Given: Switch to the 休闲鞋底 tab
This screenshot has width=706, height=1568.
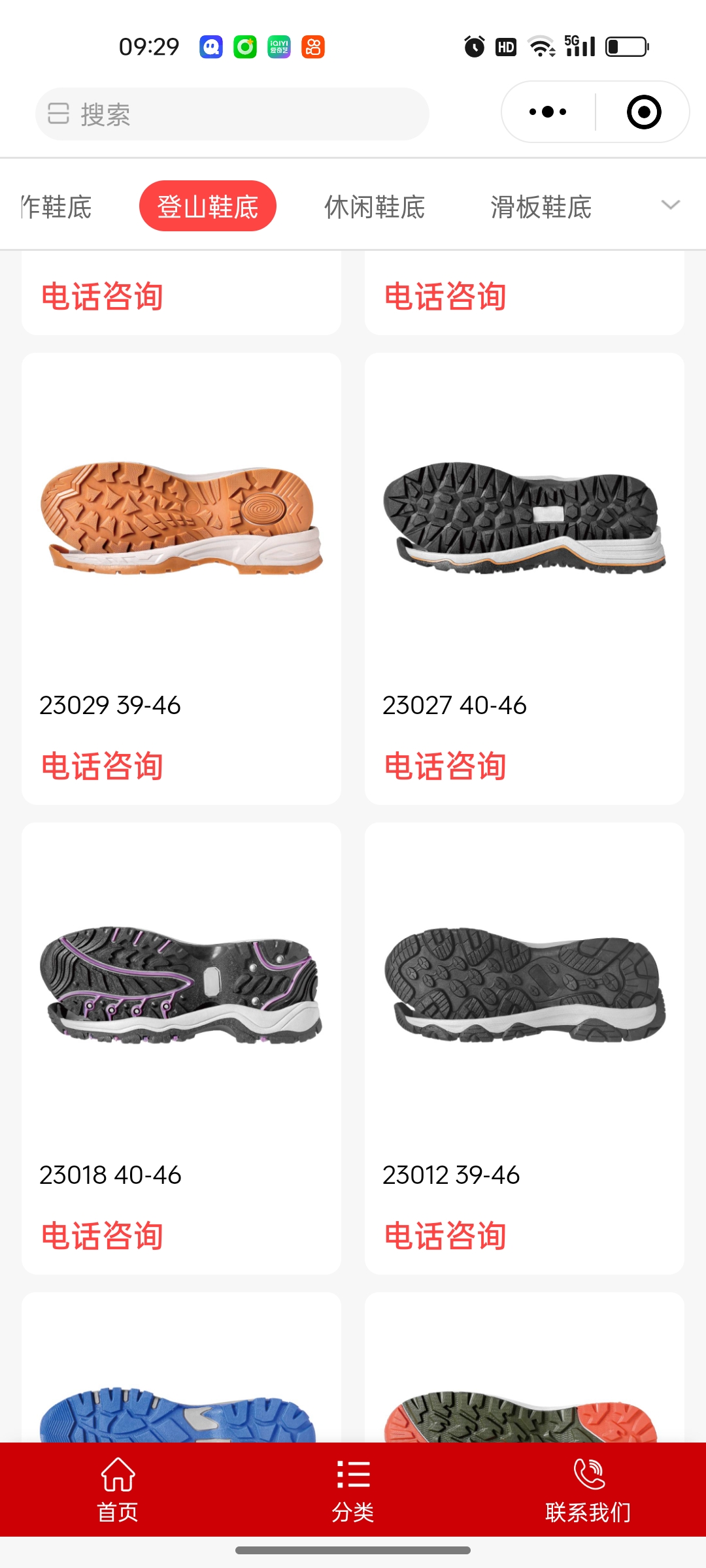Looking at the screenshot, I should (x=375, y=207).
